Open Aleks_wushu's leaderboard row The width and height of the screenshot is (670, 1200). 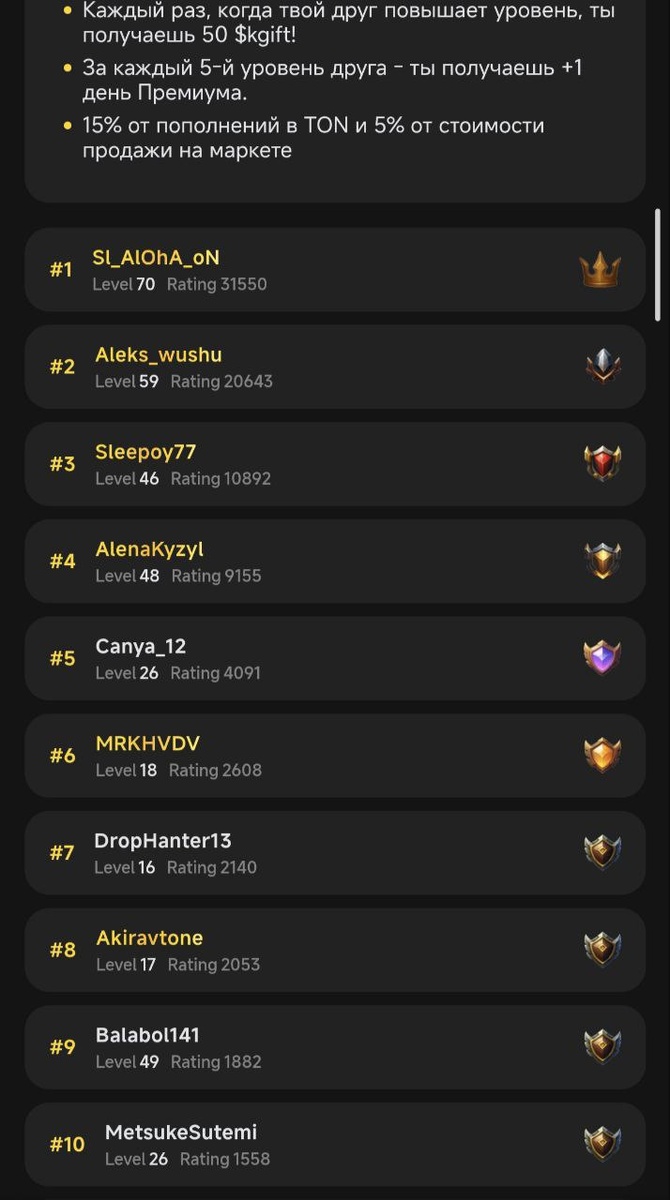pyautogui.click(x=335, y=367)
